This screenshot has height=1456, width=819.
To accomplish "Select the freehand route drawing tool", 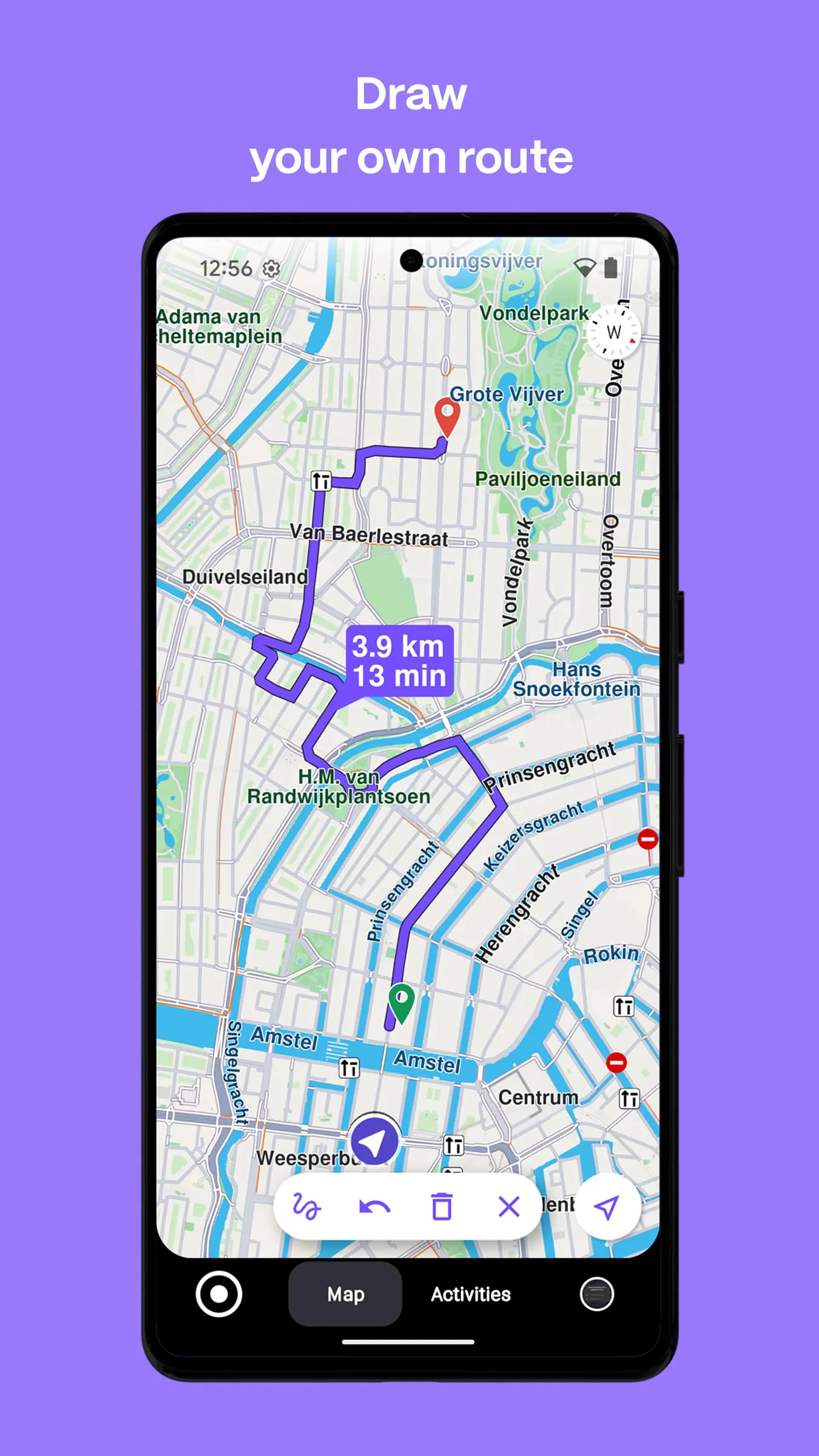I will click(308, 1207).
